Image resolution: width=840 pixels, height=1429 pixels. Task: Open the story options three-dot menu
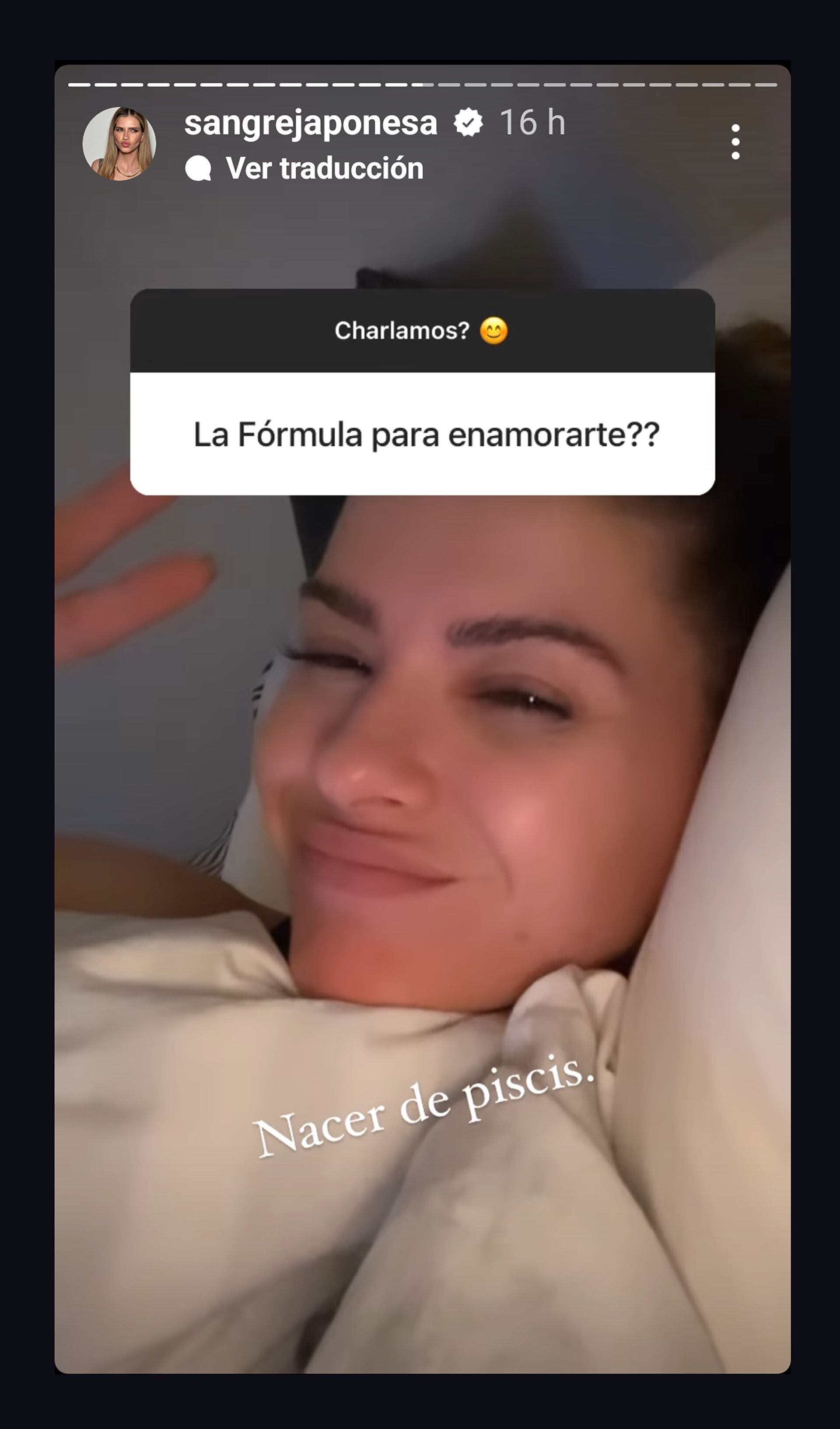[x=735, y=142]
